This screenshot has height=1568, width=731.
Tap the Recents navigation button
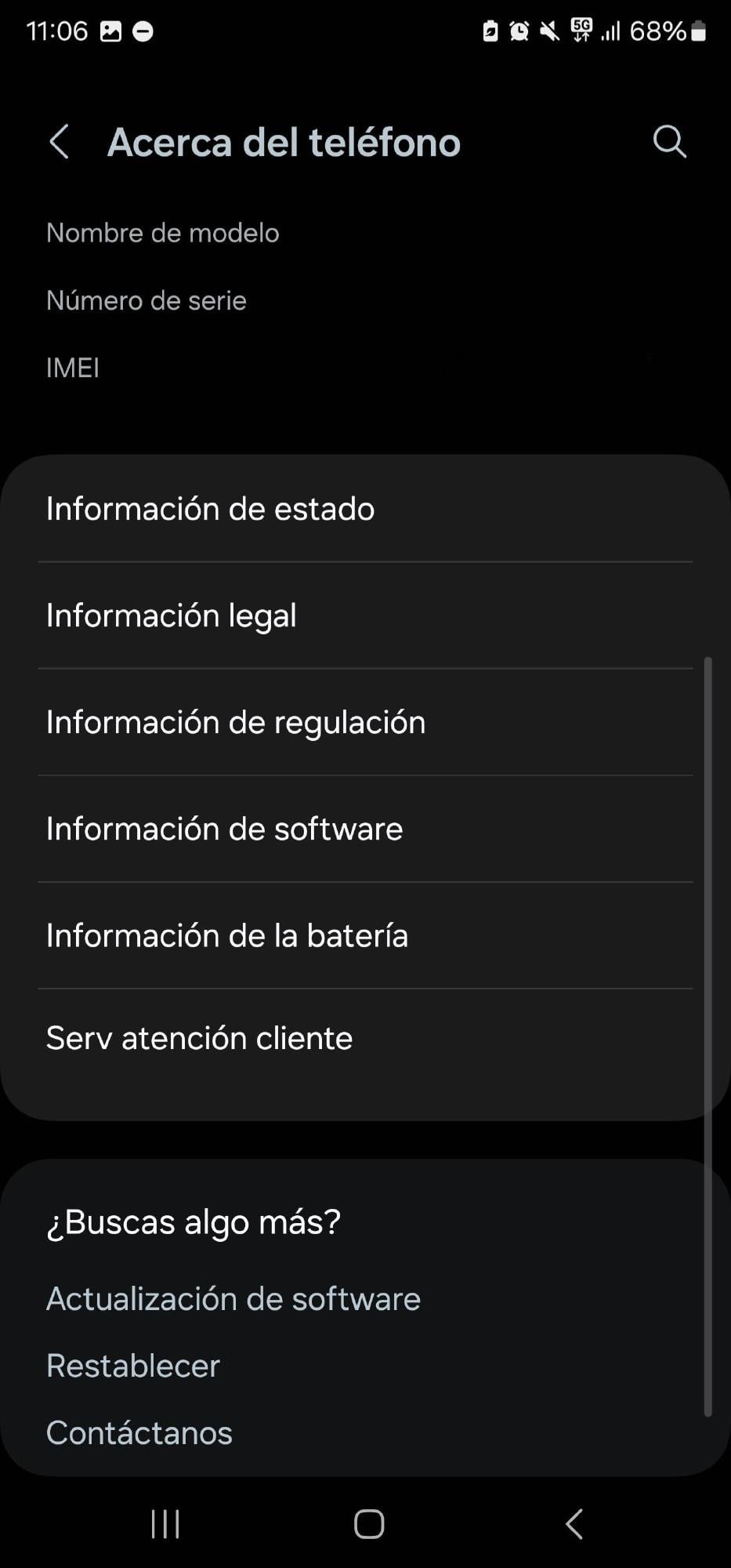tap(164, 1524)
